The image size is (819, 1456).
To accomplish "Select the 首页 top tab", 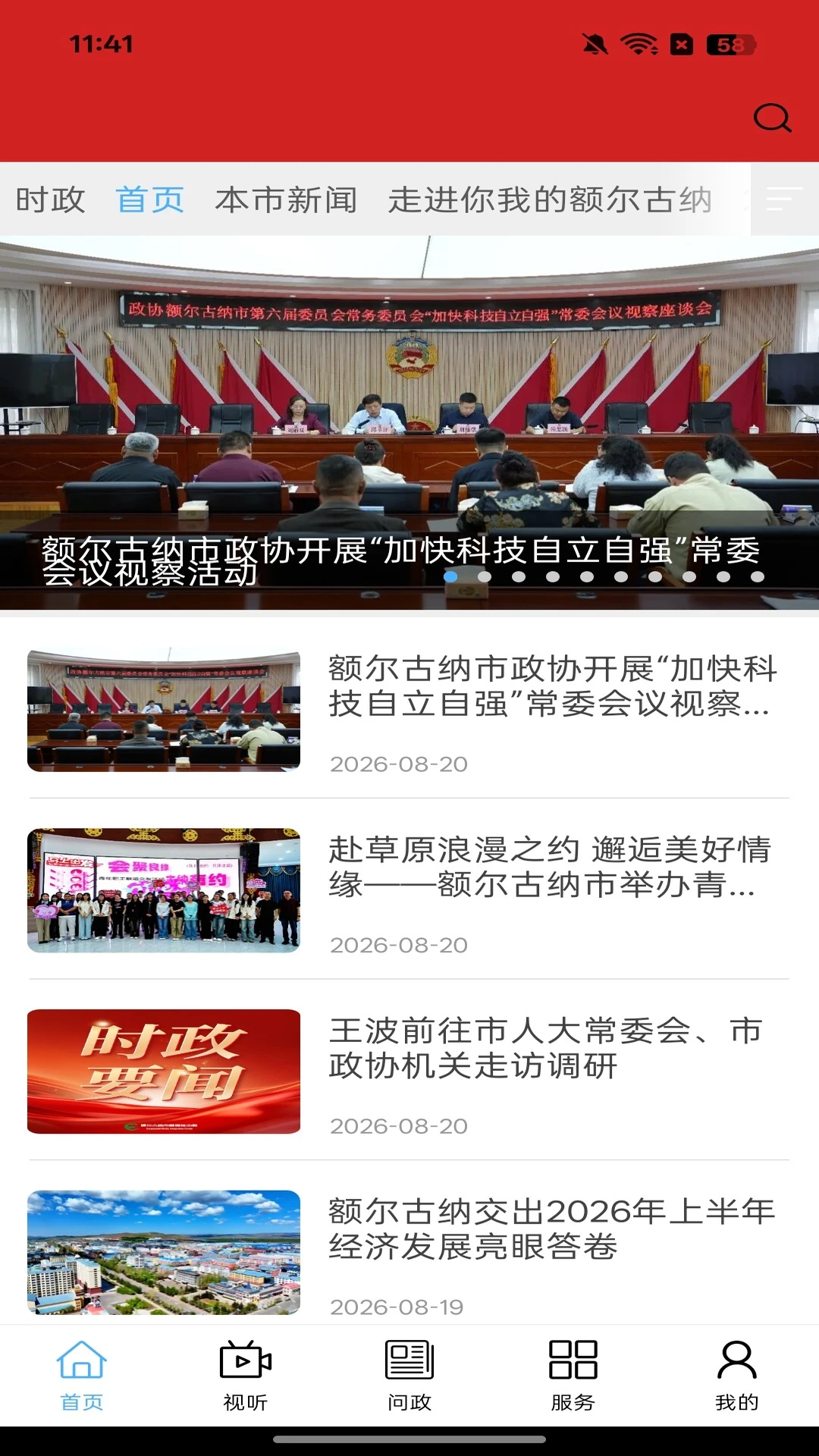I will (x=150, y=199).
